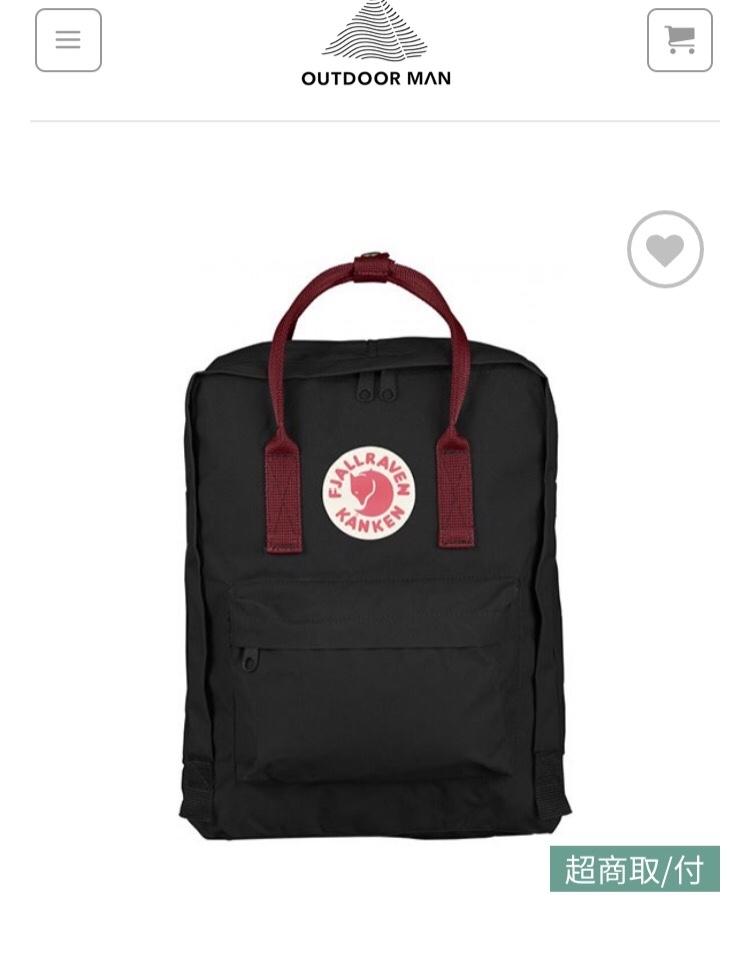Go to Outdoor Man home via logo

375,45
